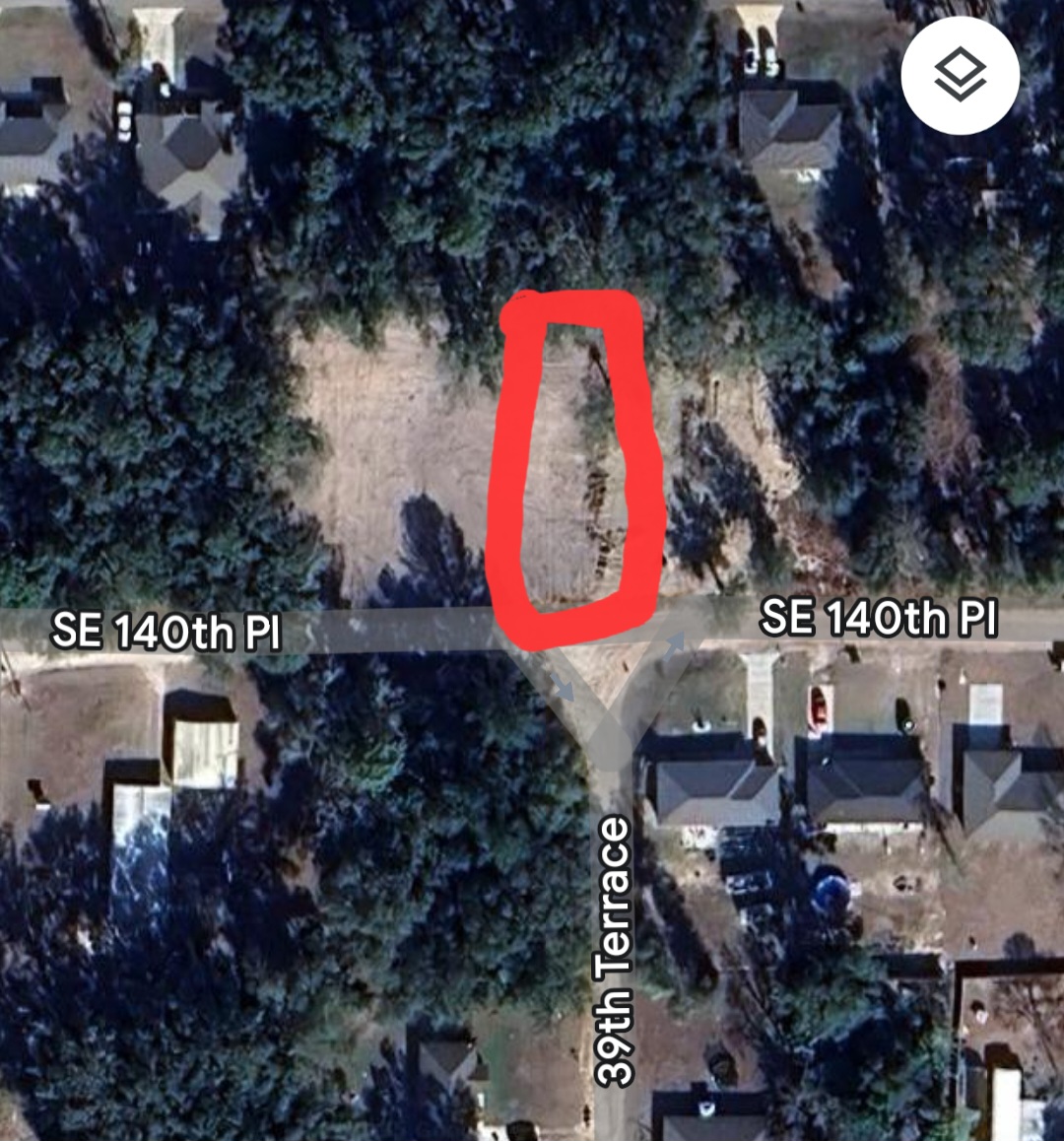Open the map layers button
1064x1141 pixels.
[960, 76]
